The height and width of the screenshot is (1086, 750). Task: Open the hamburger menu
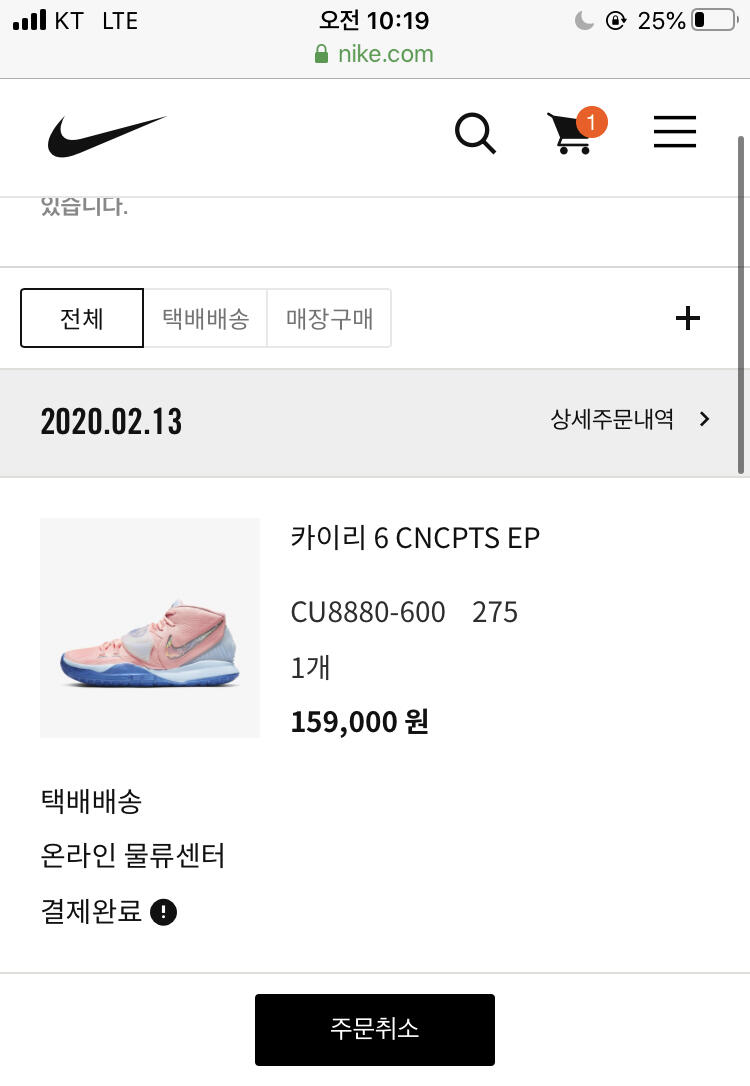click(x=675, y=132)
